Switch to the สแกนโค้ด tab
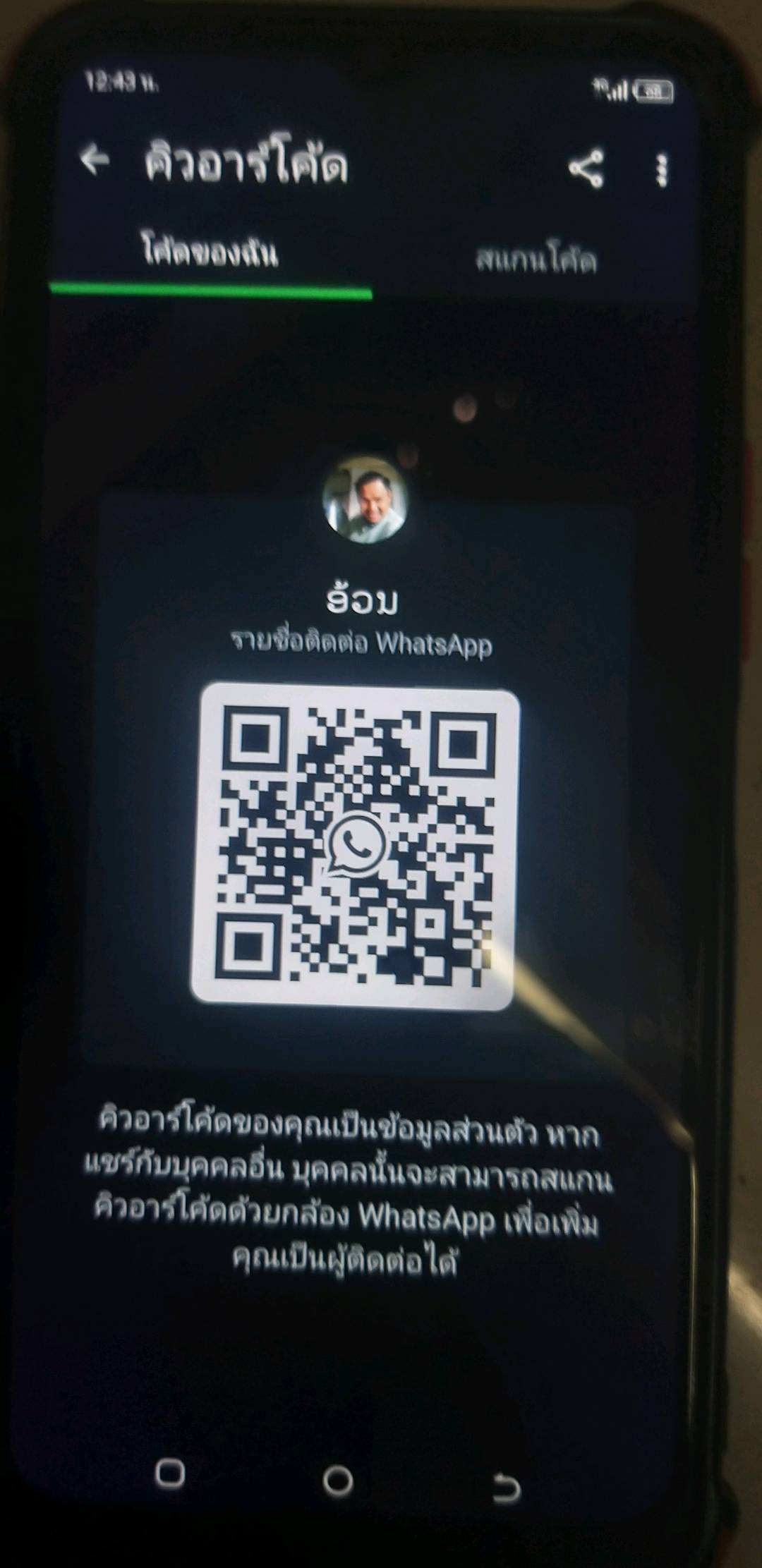762x1568 pixels. tap(536, 260)
